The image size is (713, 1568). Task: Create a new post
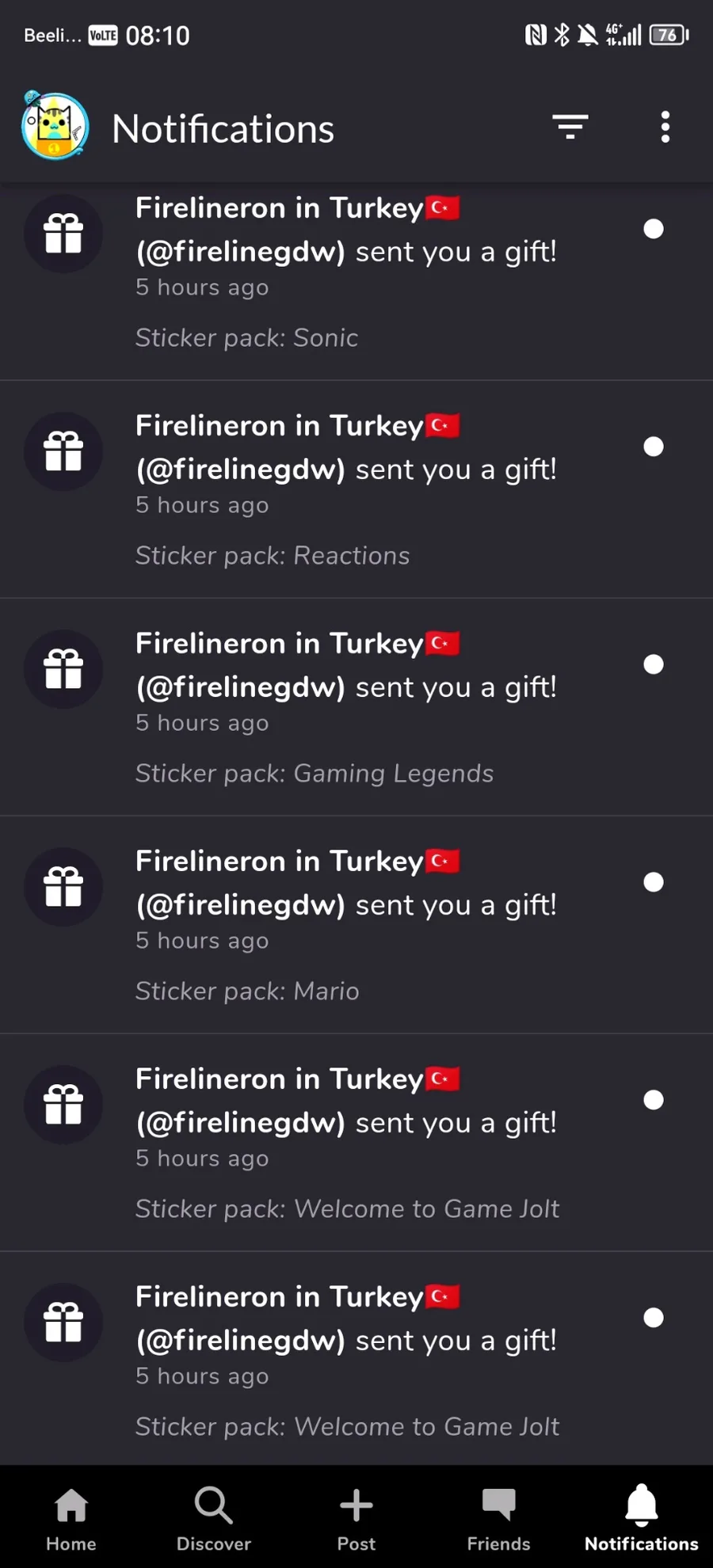tap(356, 1517)
